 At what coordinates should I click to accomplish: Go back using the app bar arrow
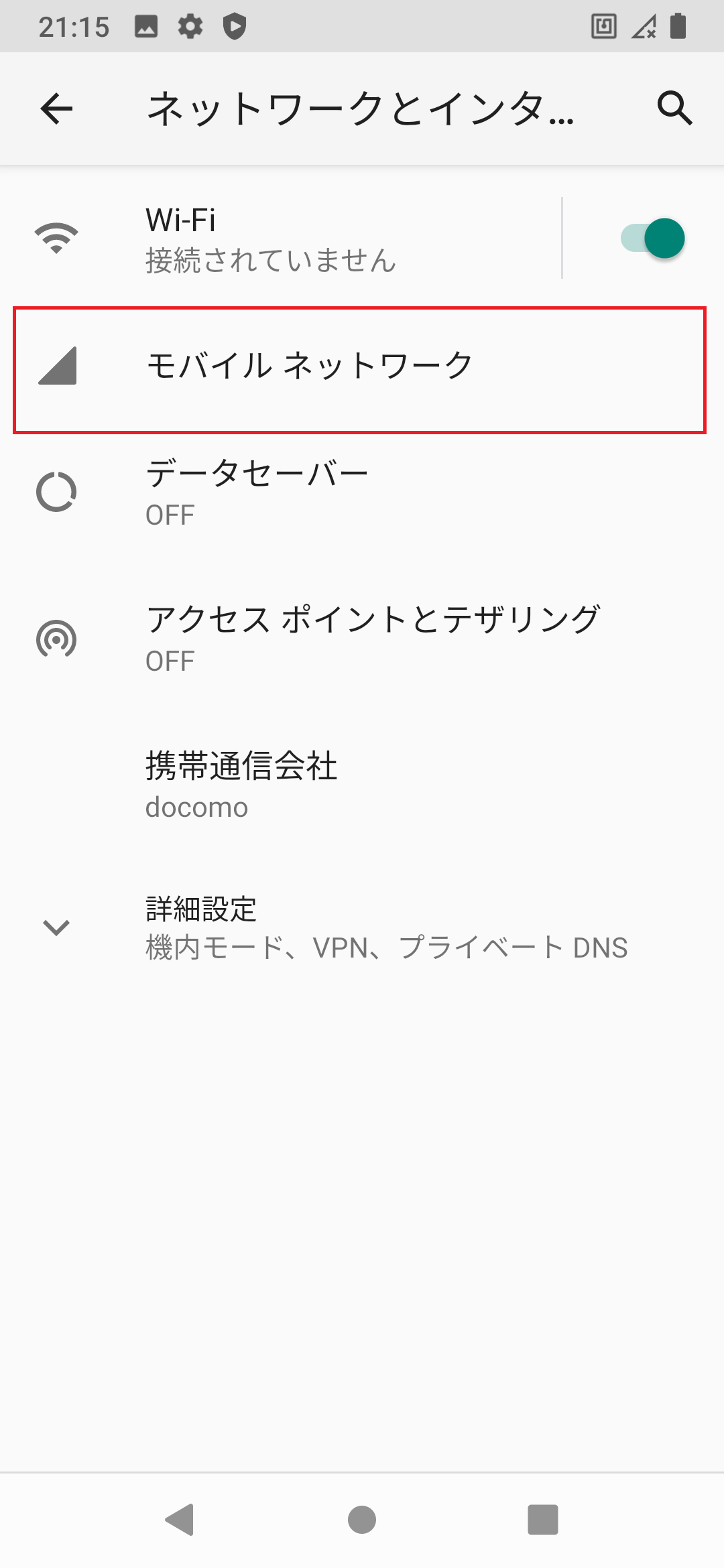point(56,109)
